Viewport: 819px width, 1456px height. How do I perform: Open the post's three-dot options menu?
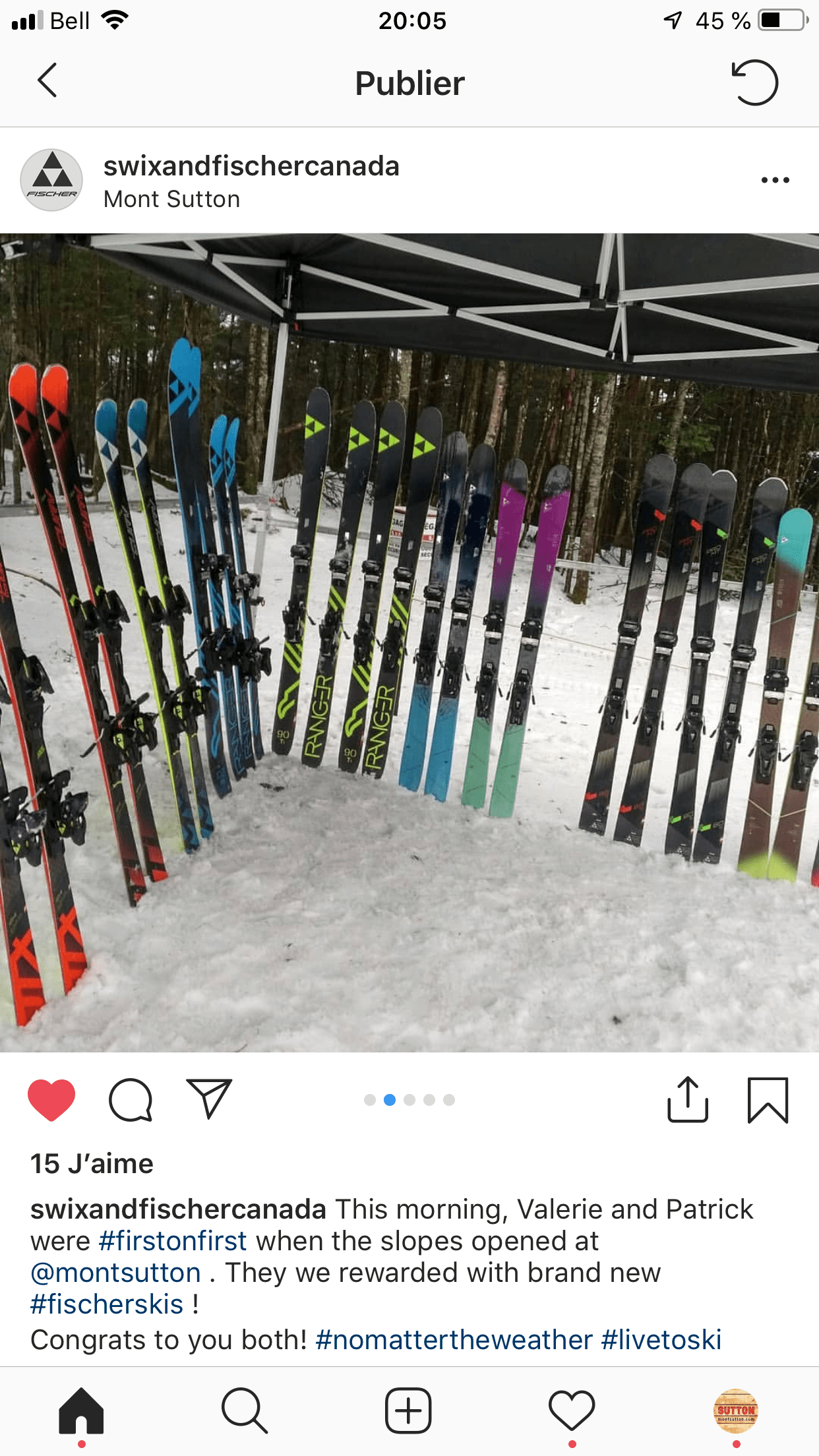[775, 180]
